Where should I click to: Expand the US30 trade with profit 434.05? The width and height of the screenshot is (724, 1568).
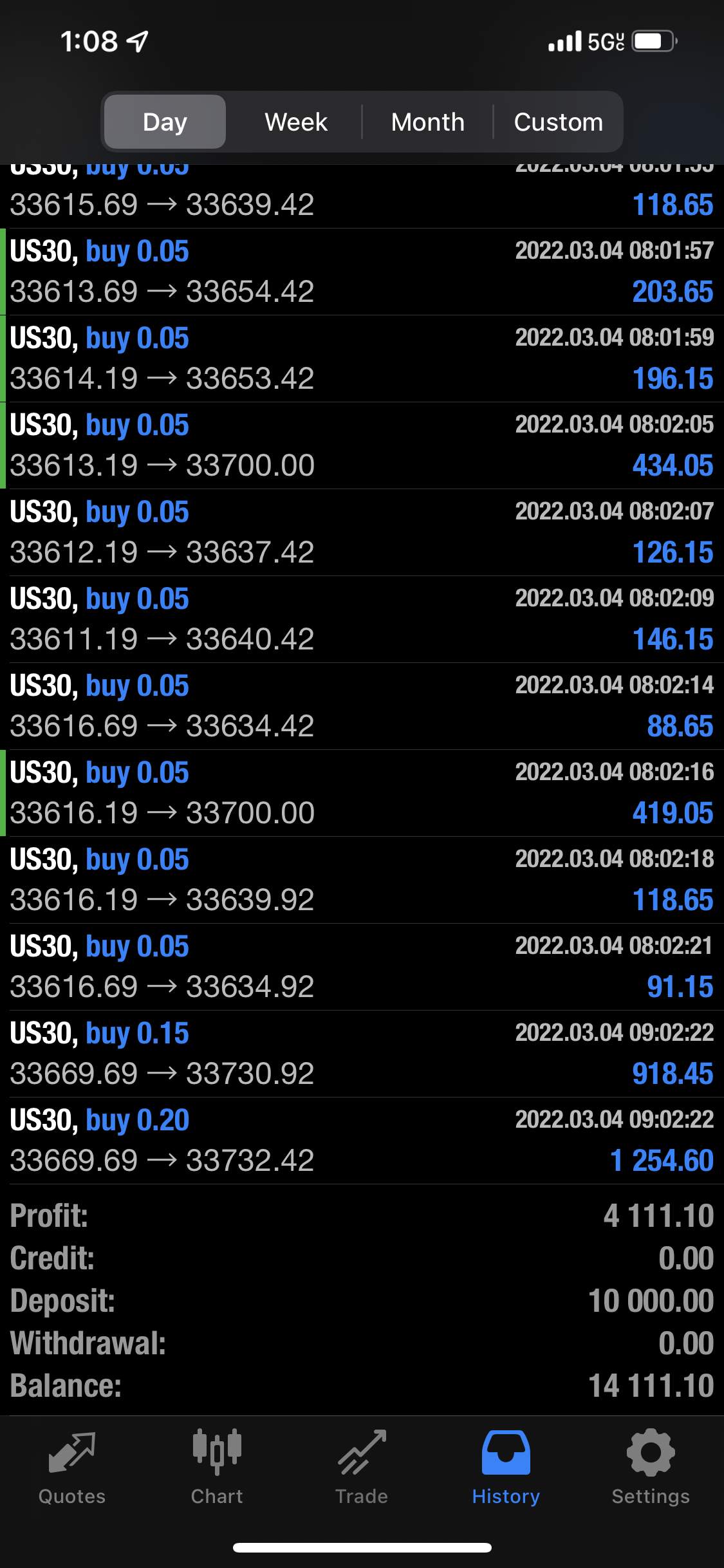coord(362,445)
